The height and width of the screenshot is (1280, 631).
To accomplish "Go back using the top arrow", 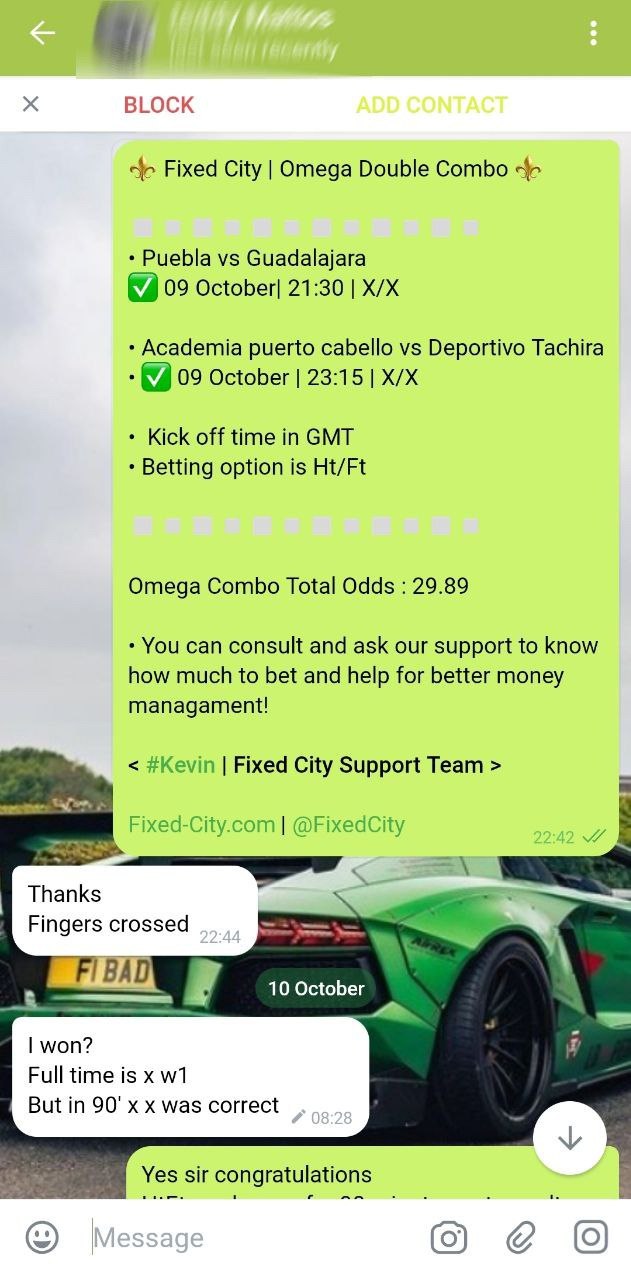I will (x=42, y=33).
